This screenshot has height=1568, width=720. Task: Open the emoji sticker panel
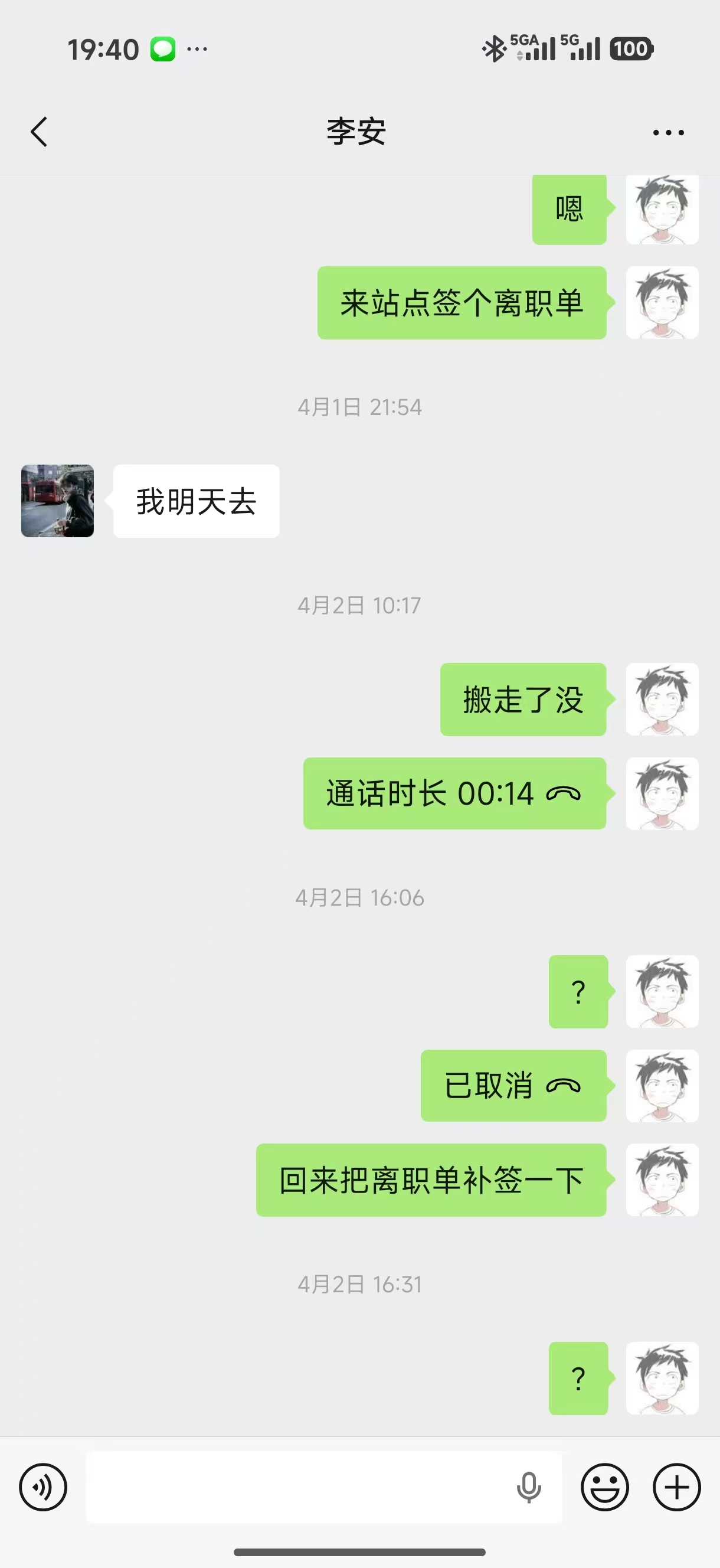pos(604,1487)
